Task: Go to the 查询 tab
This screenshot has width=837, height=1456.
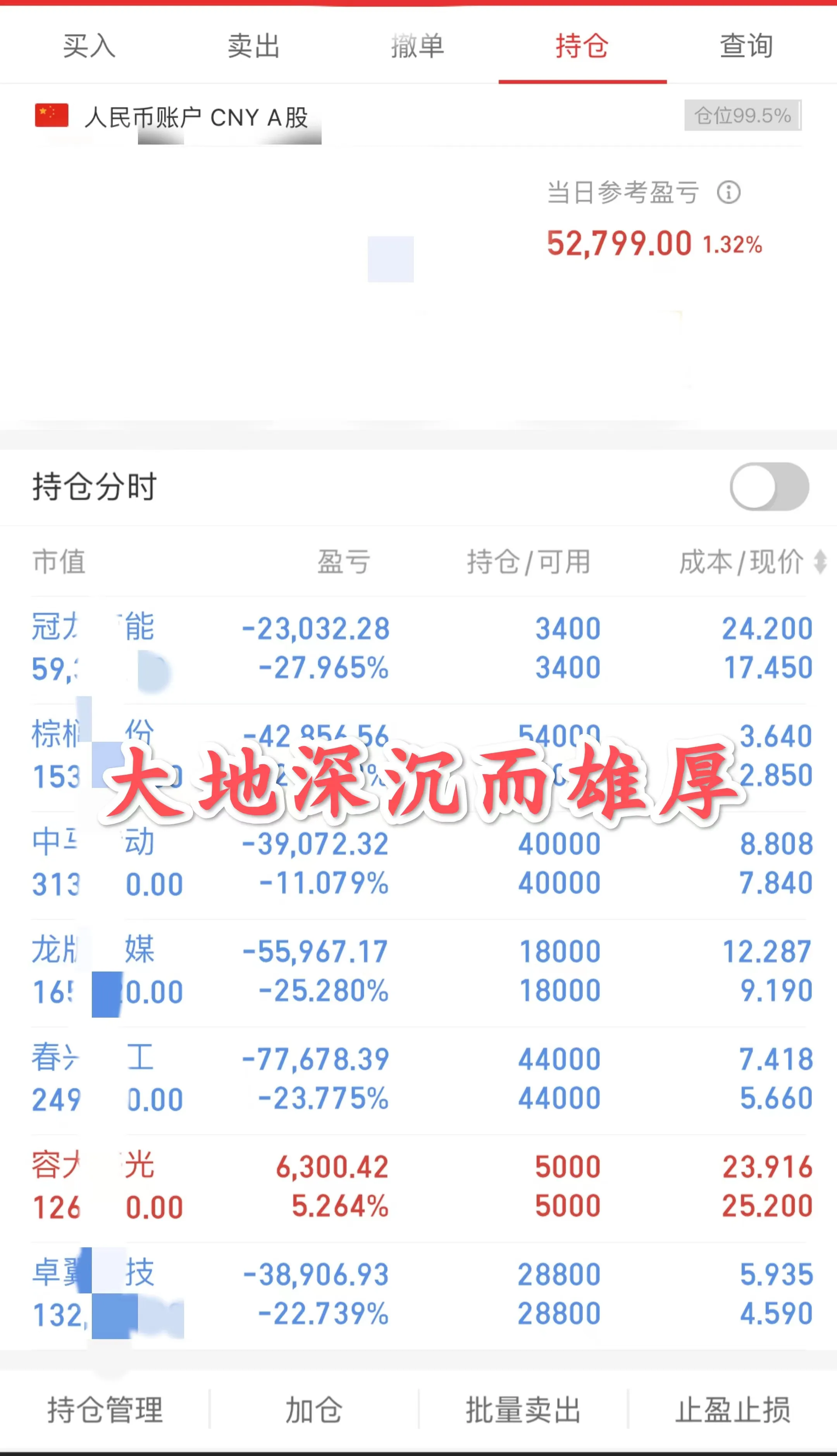Action: tap(747, 46)
